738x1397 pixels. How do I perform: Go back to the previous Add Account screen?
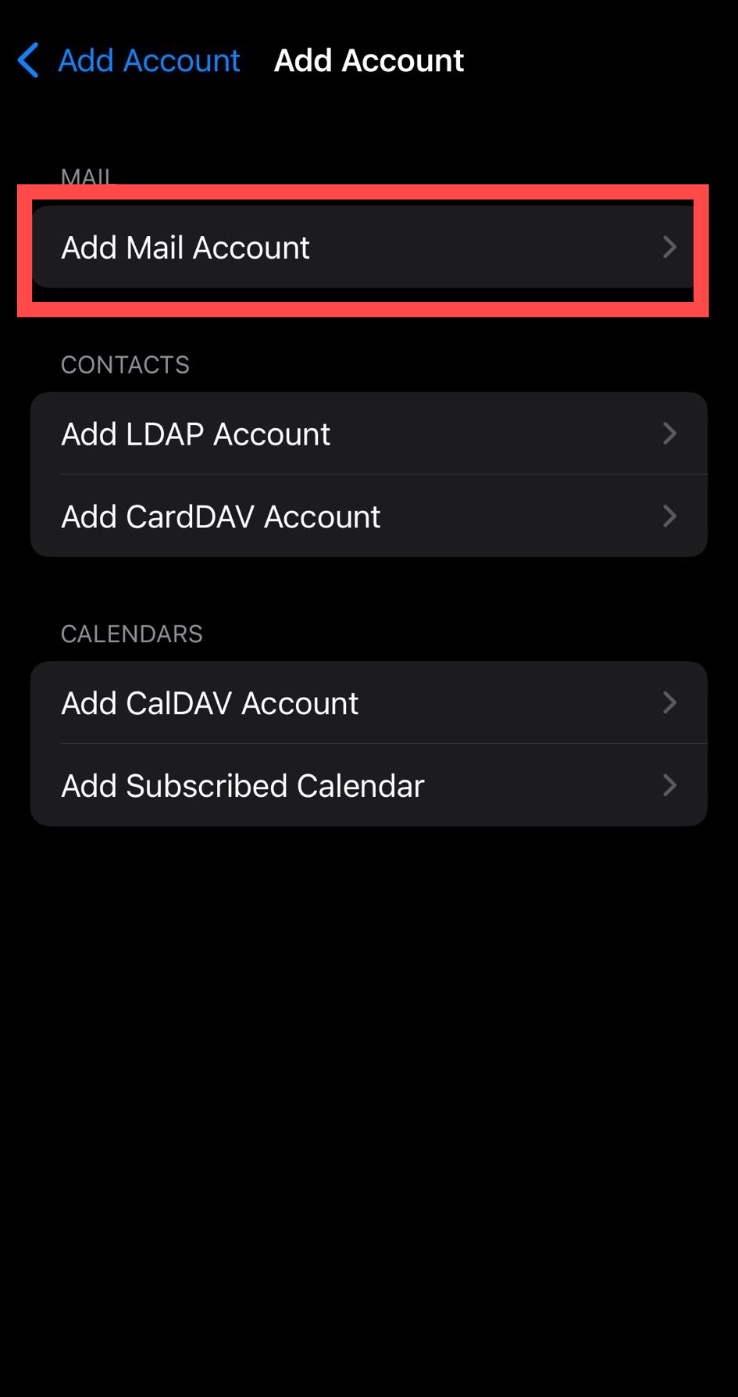pos(130,61)
